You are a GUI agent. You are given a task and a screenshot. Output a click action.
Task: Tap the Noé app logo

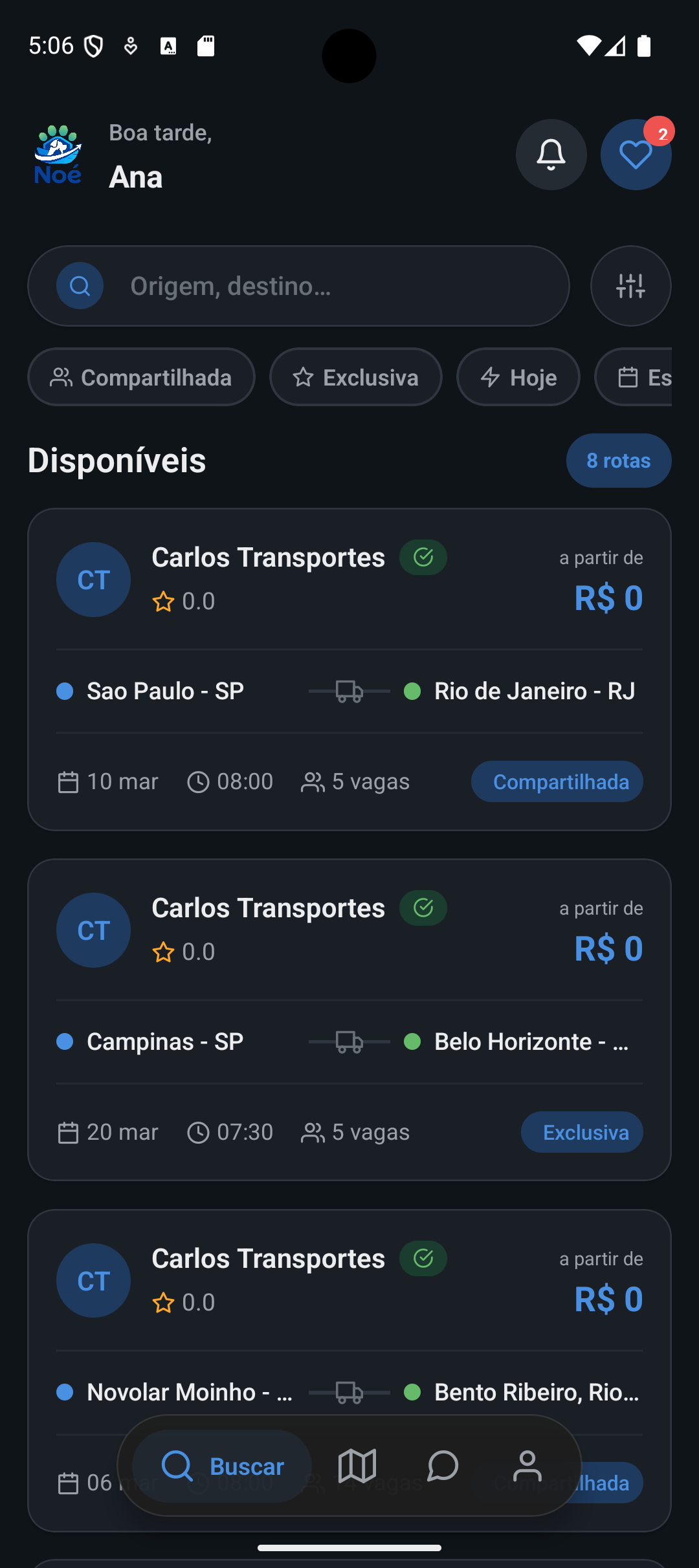[x=57, y=154]
